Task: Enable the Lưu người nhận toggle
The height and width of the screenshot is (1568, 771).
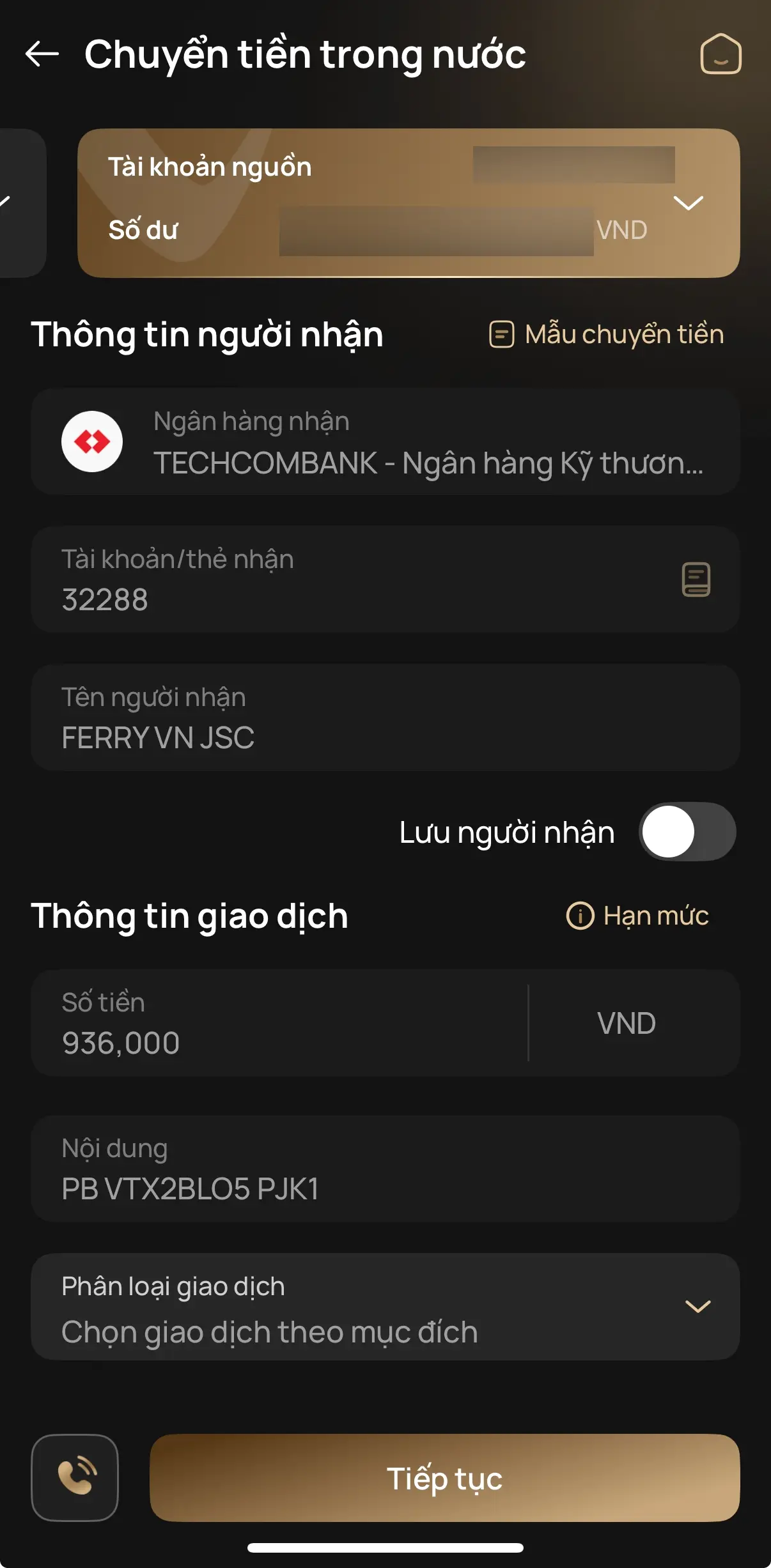Action: pos(688,831)
